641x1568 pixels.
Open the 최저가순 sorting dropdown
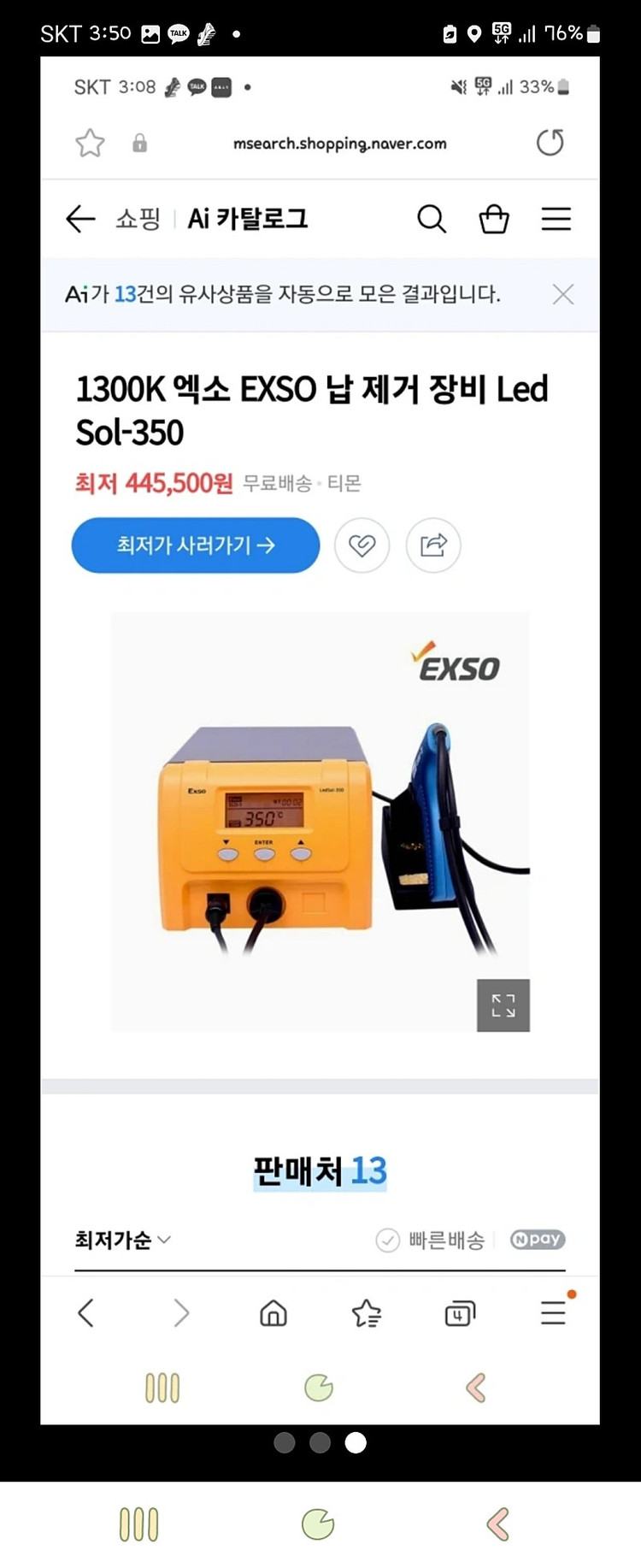pyautogui.click(x=121, y=1240)
